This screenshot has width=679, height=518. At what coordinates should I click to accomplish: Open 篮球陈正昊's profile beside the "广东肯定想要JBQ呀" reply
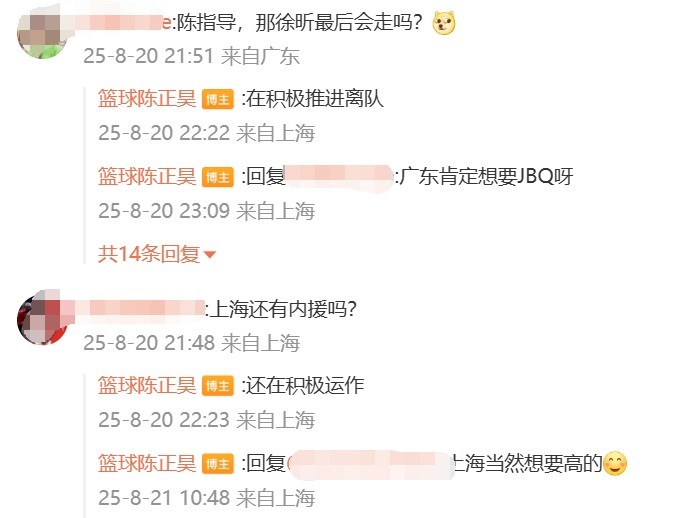click(x=147, y=177)
